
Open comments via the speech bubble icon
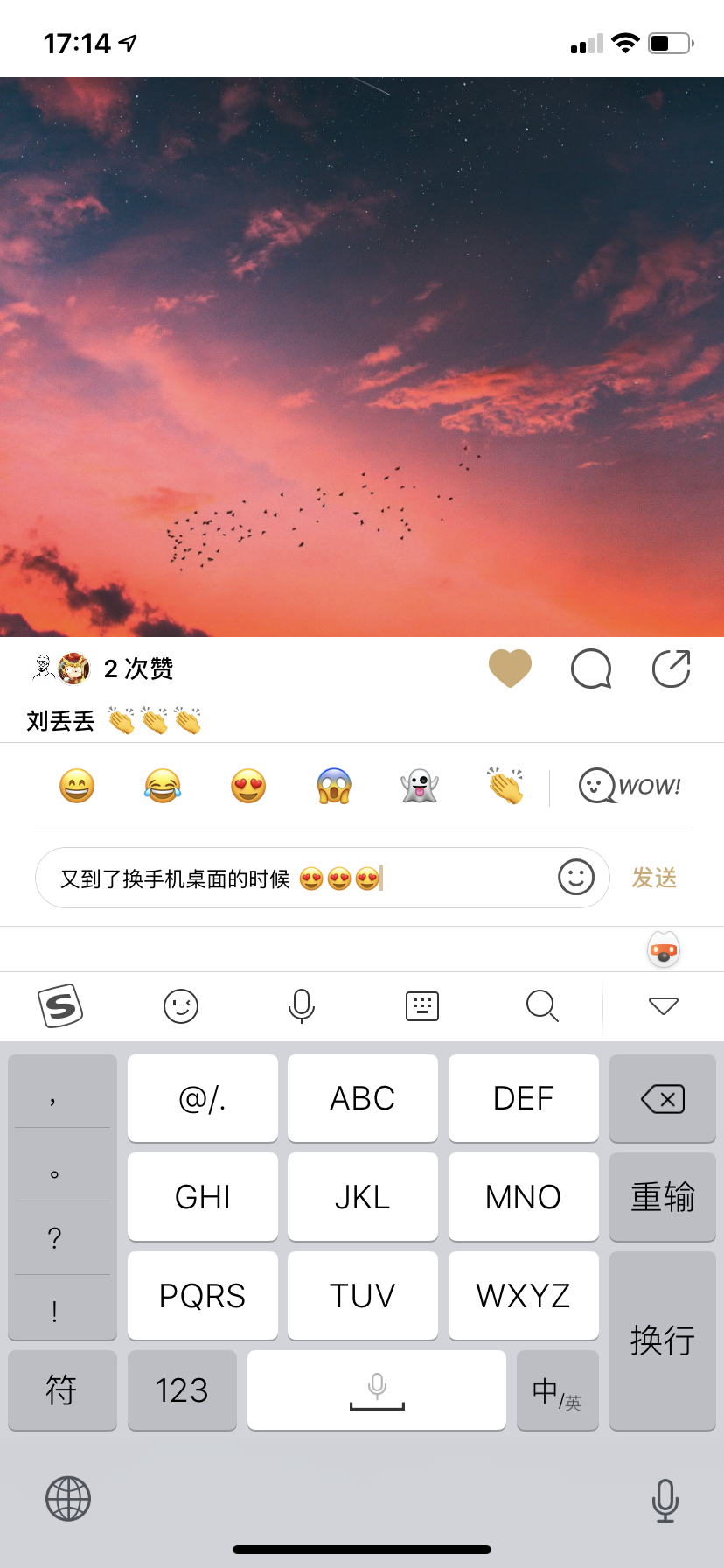tap(591, 669)
